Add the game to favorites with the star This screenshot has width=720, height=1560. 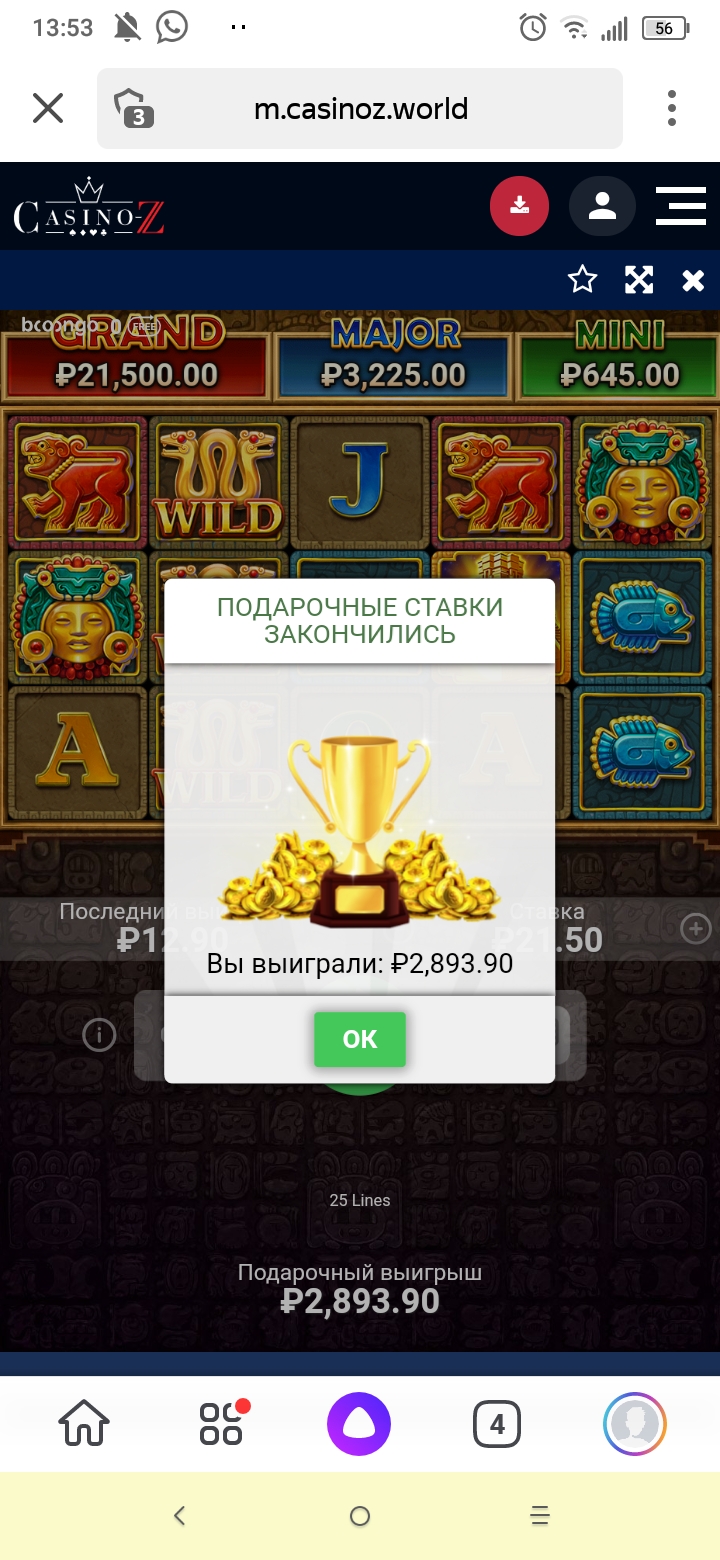pos(582,280)
